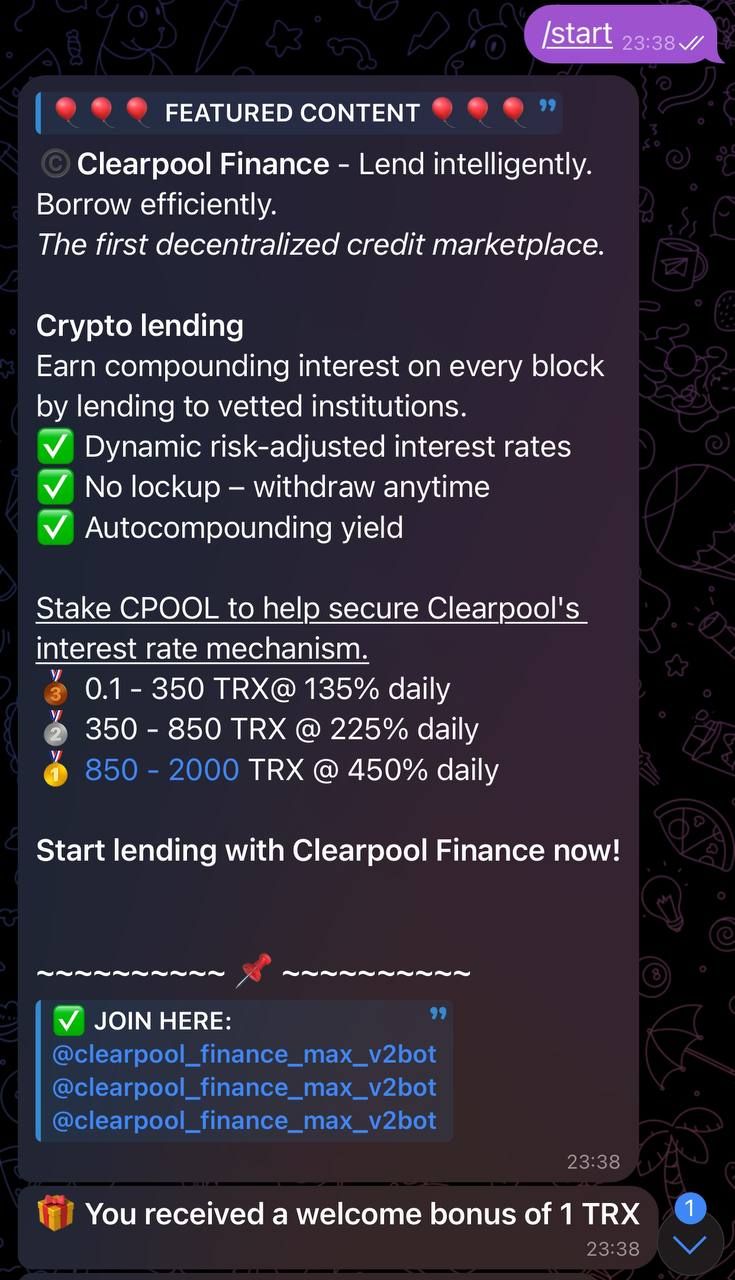Click the /start message bubble
Viewport: 735px width, 1280px height.
[x=576, y=33]
